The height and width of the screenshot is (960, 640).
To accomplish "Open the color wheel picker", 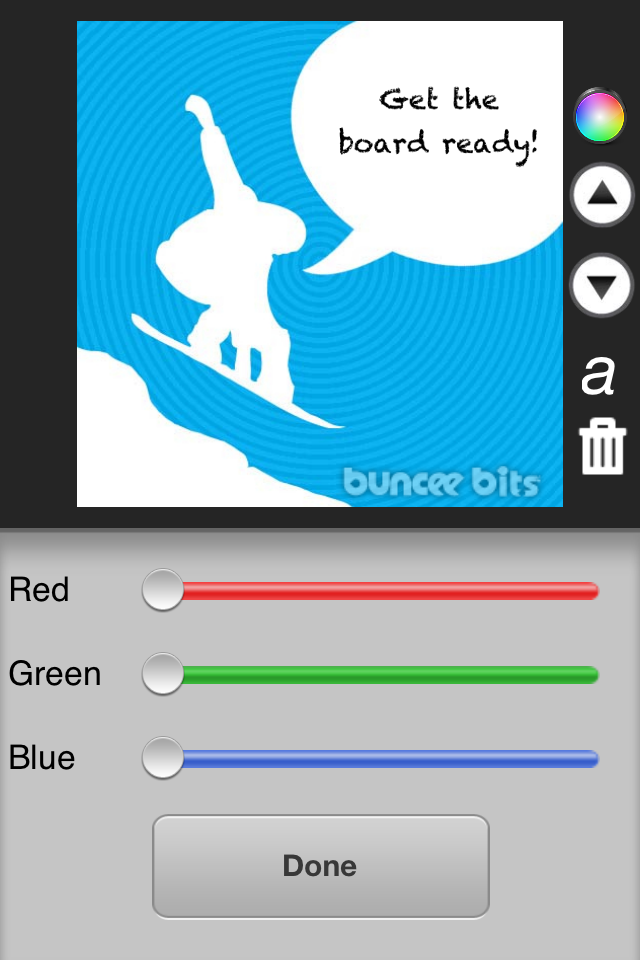I will [x=600, y=118].
